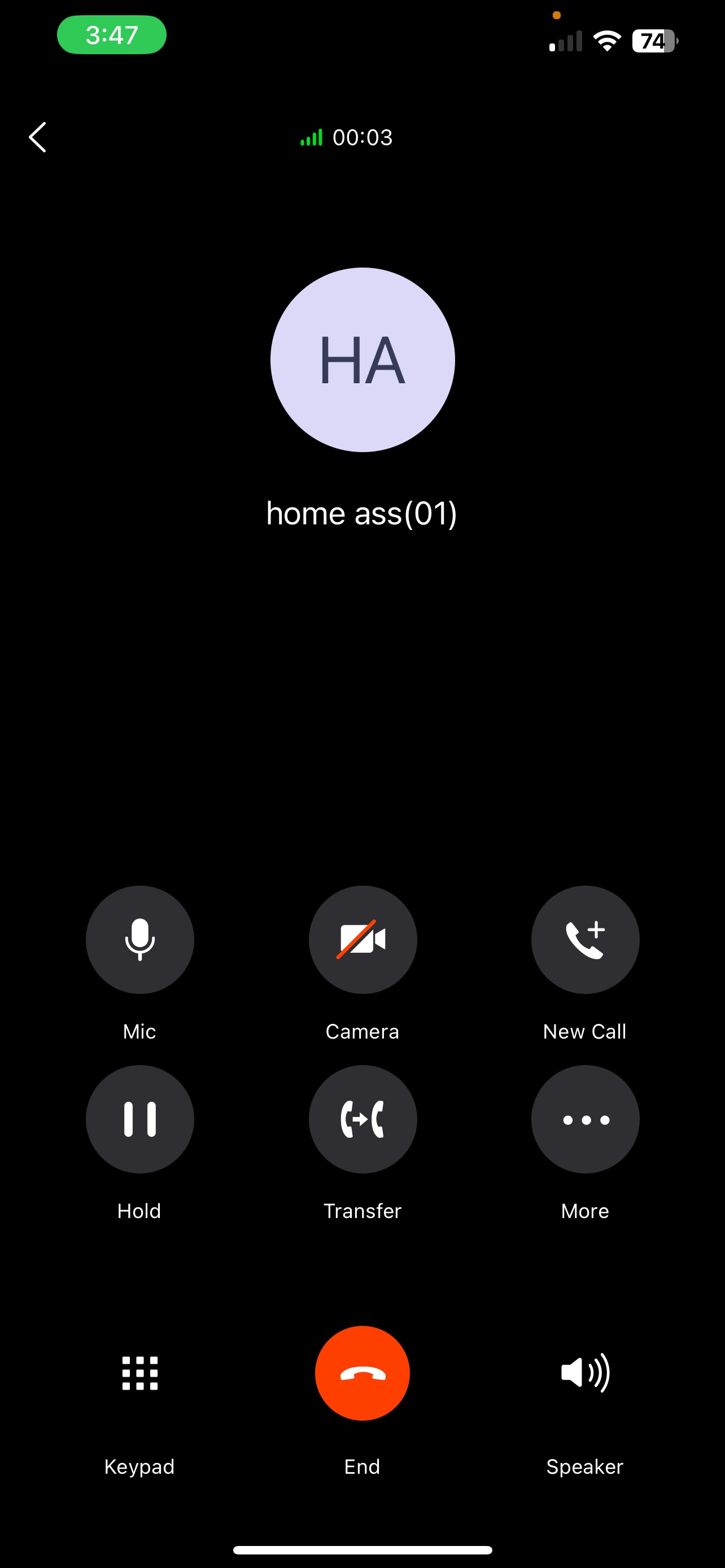Mute the microphone
Image resolution: width=725 pixels, height=1568 pixels.
(140, 939)
